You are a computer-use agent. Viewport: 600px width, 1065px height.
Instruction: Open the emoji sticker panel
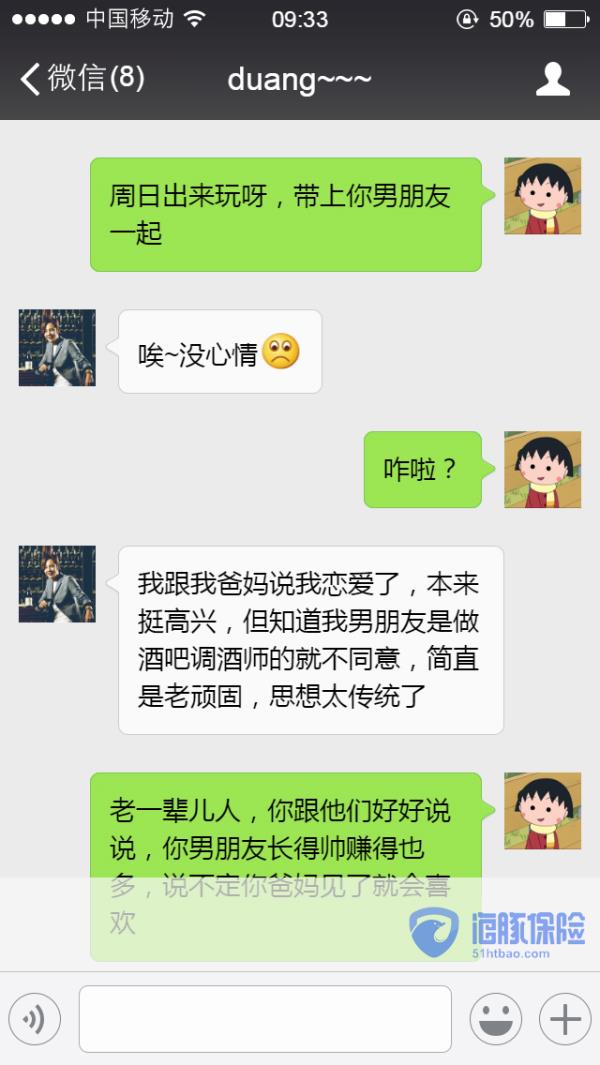point(496,1019)
